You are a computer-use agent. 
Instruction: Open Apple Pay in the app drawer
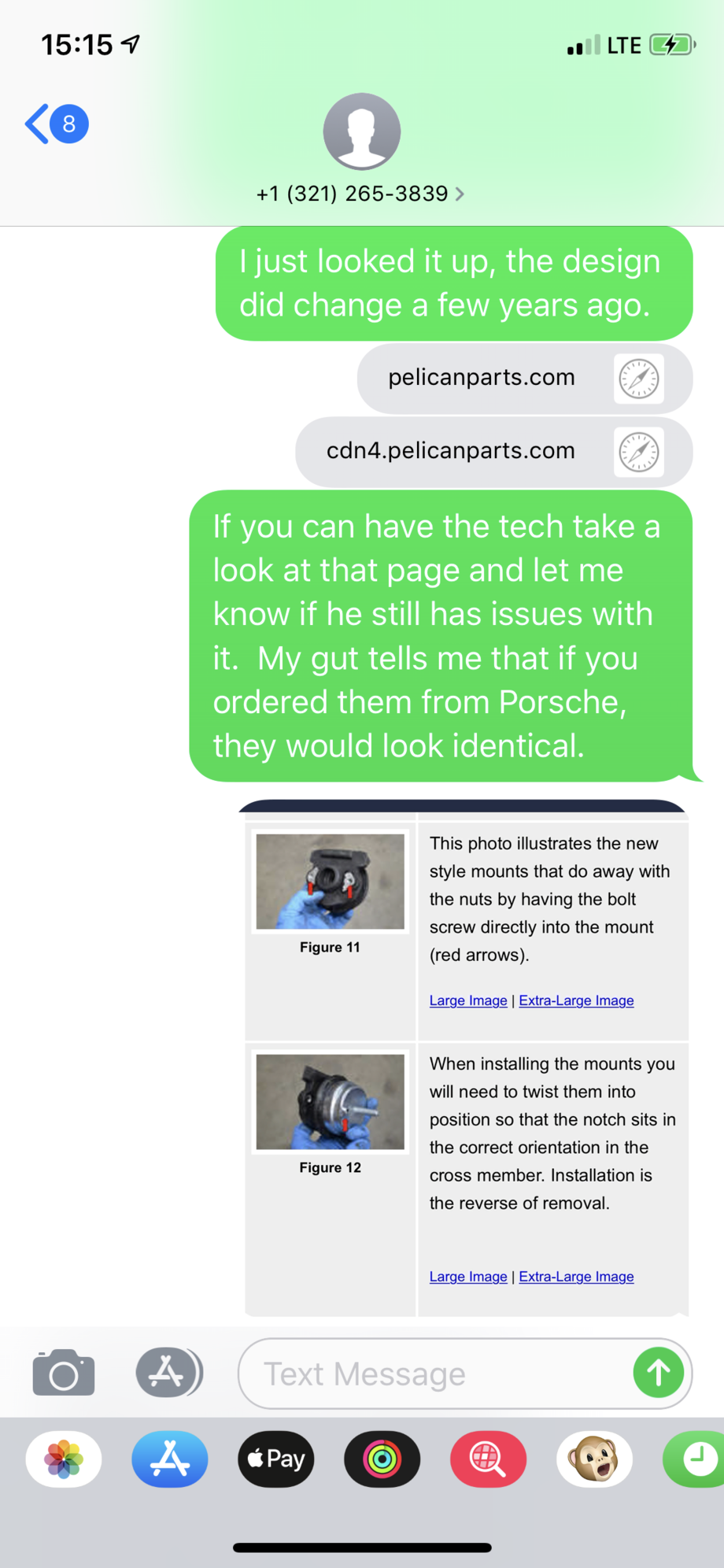276,1459
